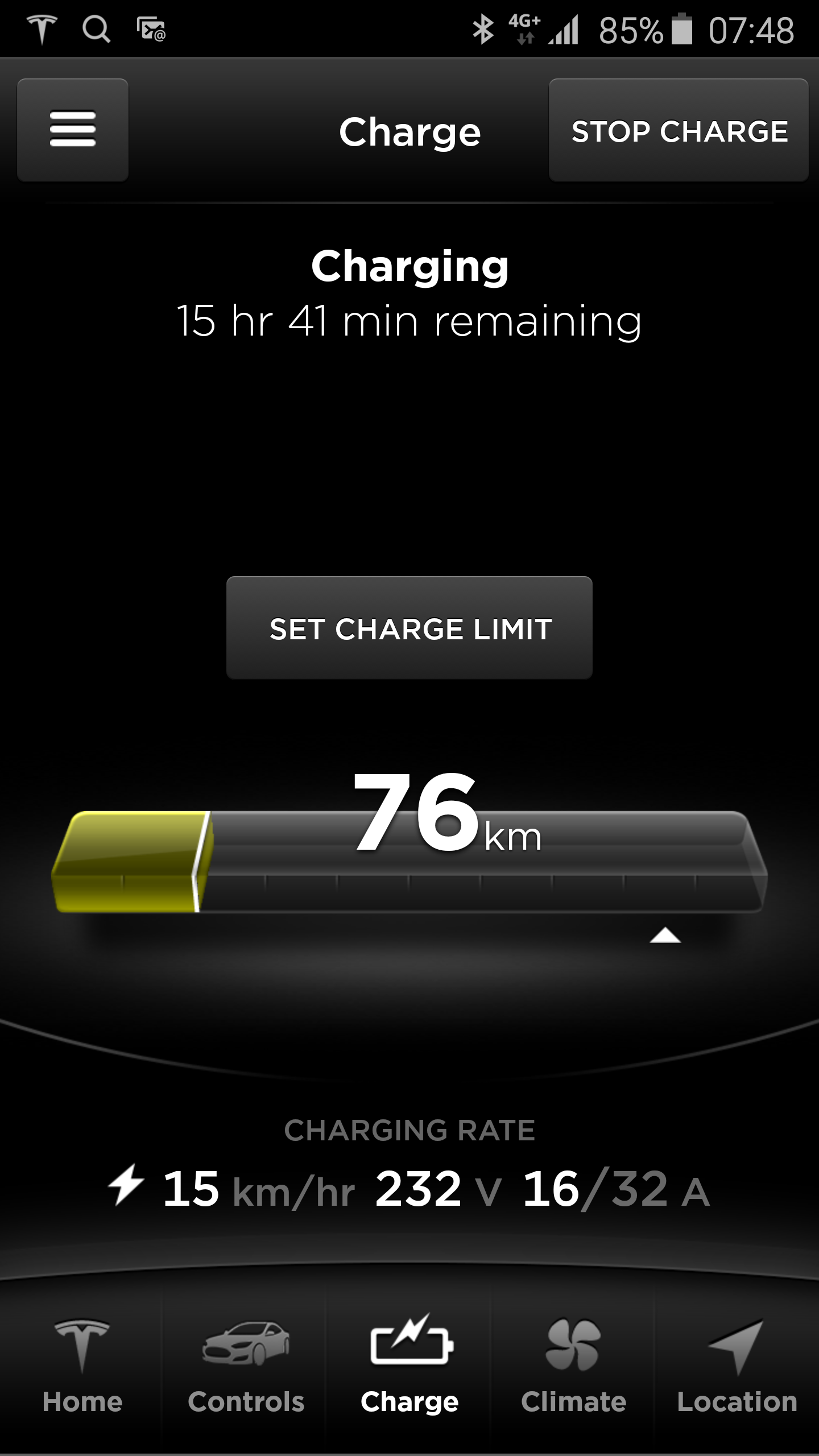Open the Set Charge Limit option
This screenshot has height=1456, width=819.
pyautogui.click(x=409, y=628)
